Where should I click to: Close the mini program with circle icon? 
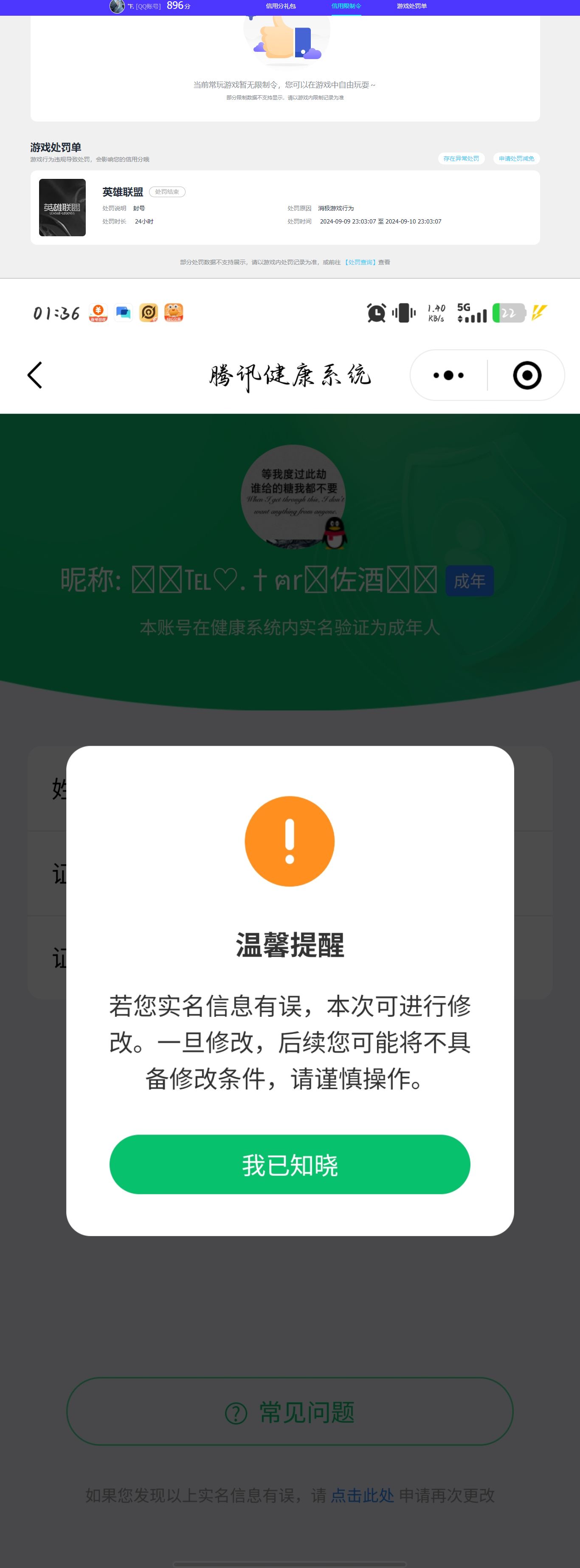[527, 375]
